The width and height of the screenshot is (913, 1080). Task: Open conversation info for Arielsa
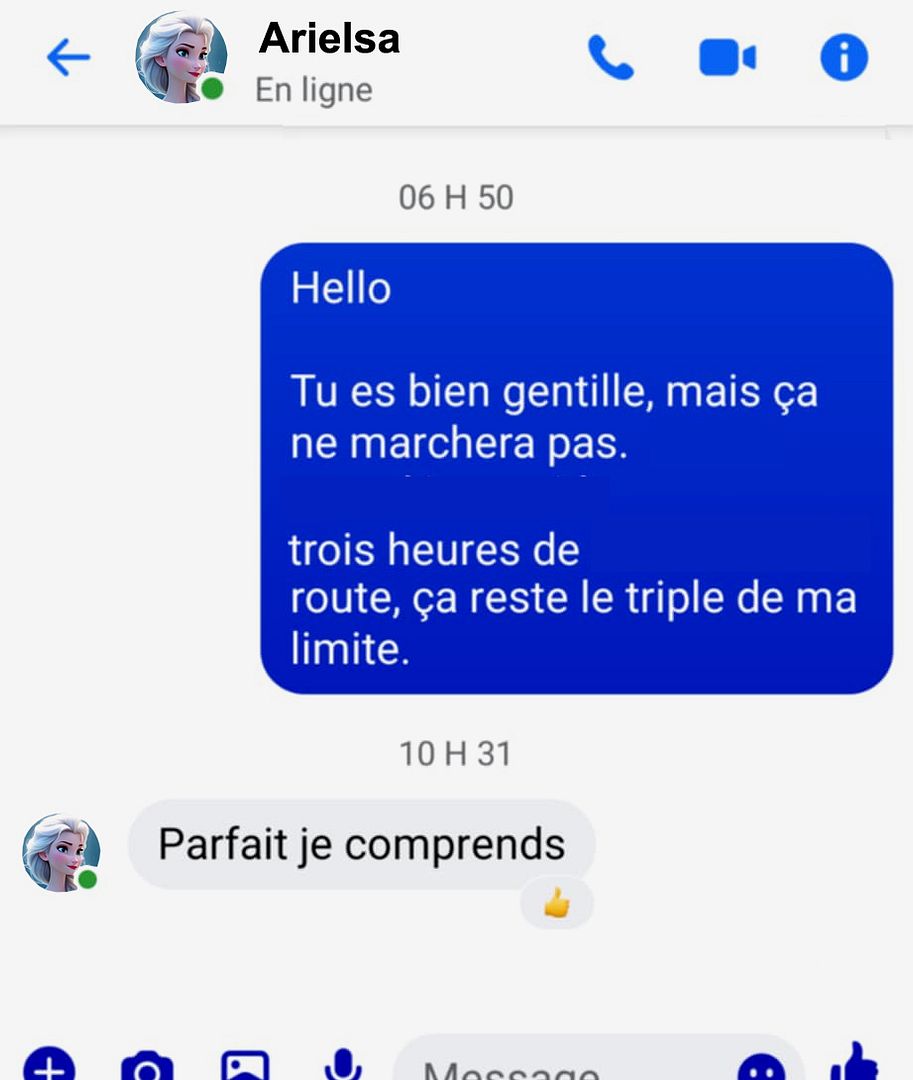click(x=844, y=58)
